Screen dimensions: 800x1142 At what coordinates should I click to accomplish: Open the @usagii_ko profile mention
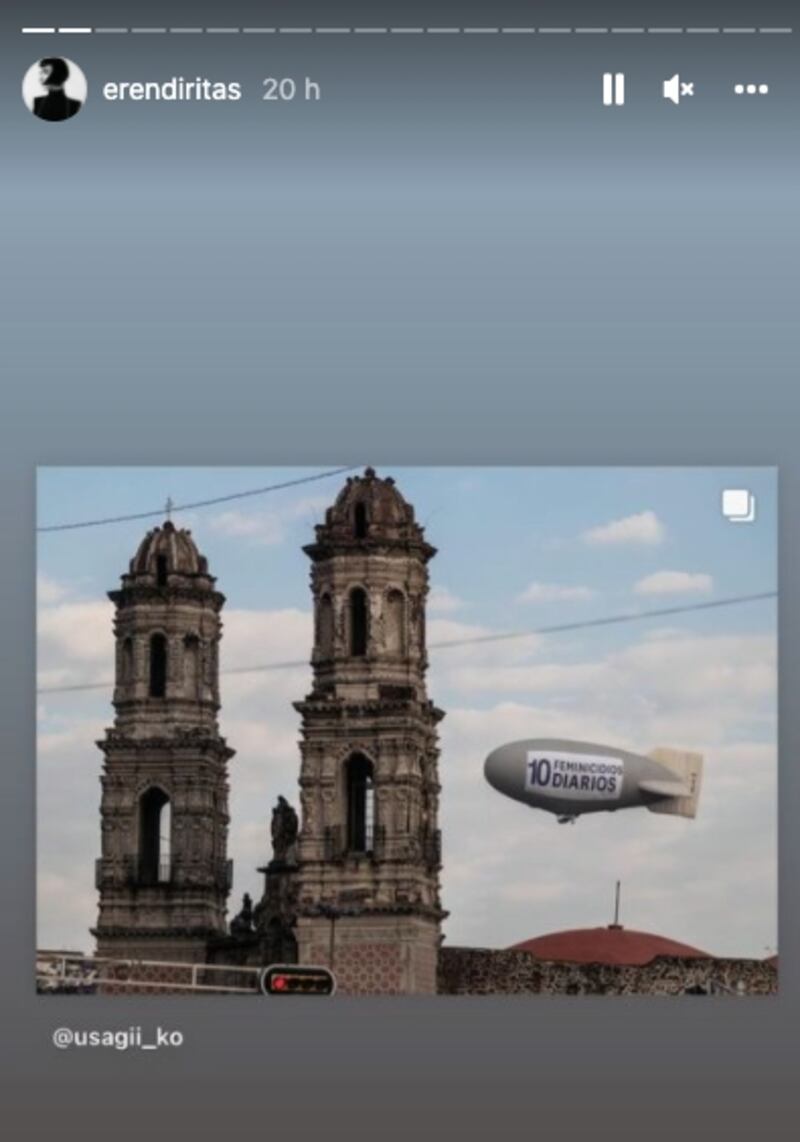click(x=118, y=1037)
